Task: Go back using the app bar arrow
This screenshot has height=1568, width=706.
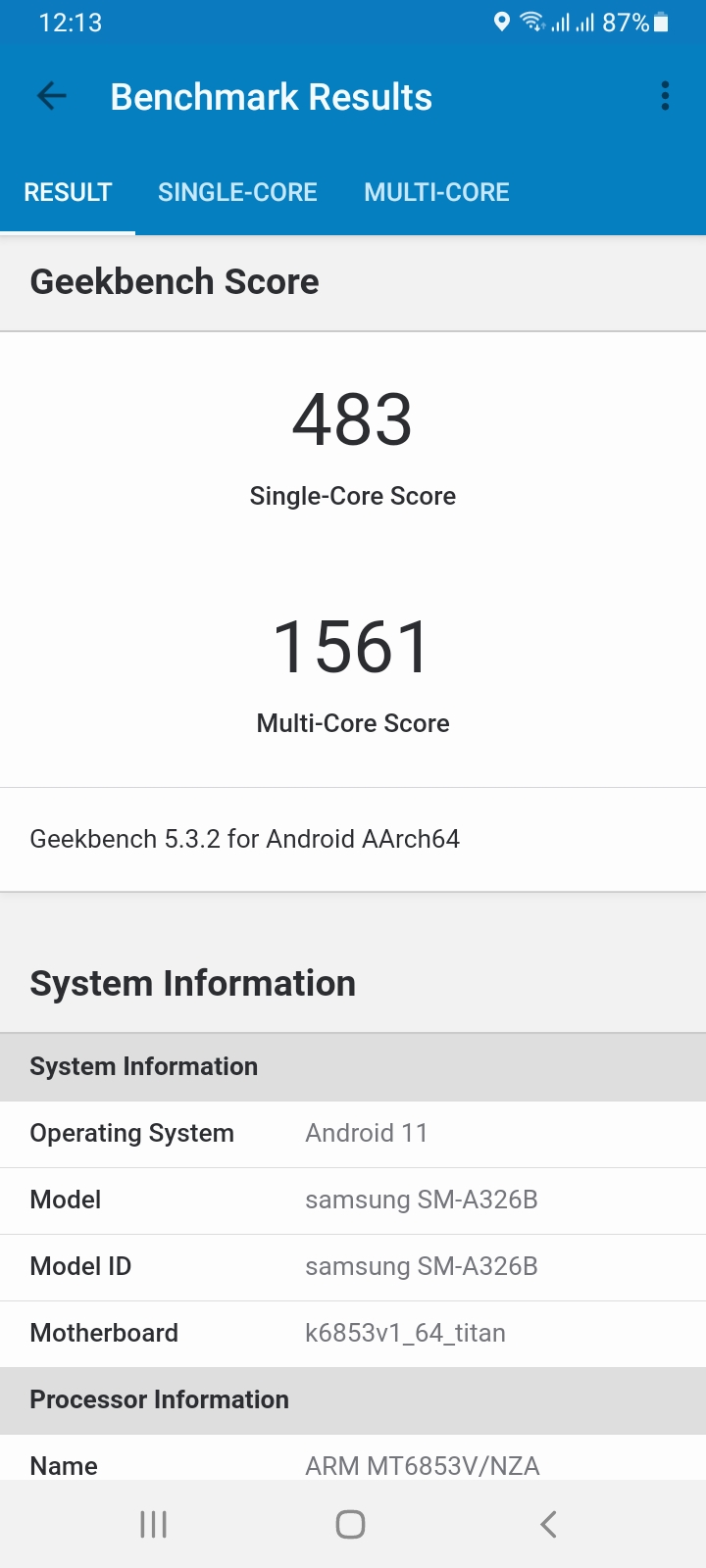Action: [51, 96]
